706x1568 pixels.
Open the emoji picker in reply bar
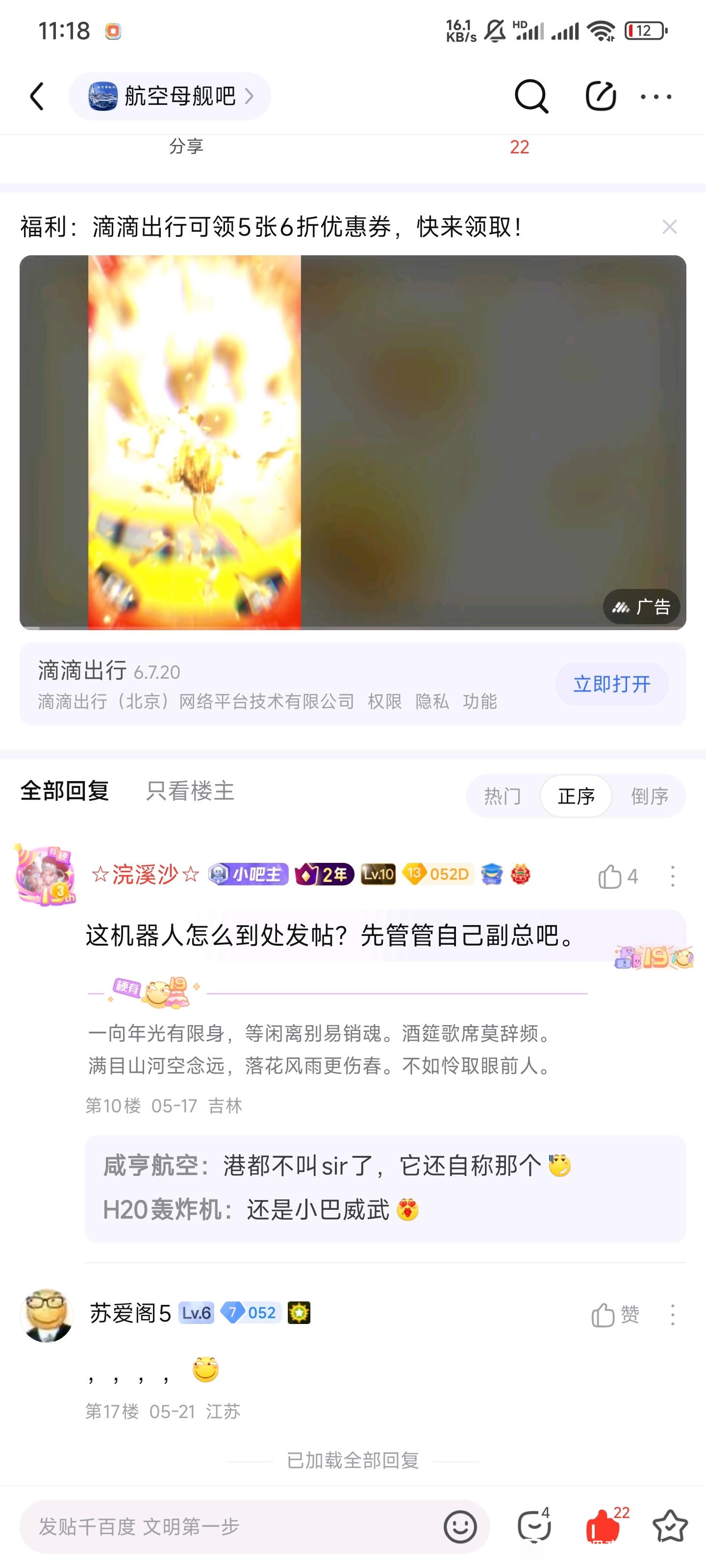[x=460, y=1527]
